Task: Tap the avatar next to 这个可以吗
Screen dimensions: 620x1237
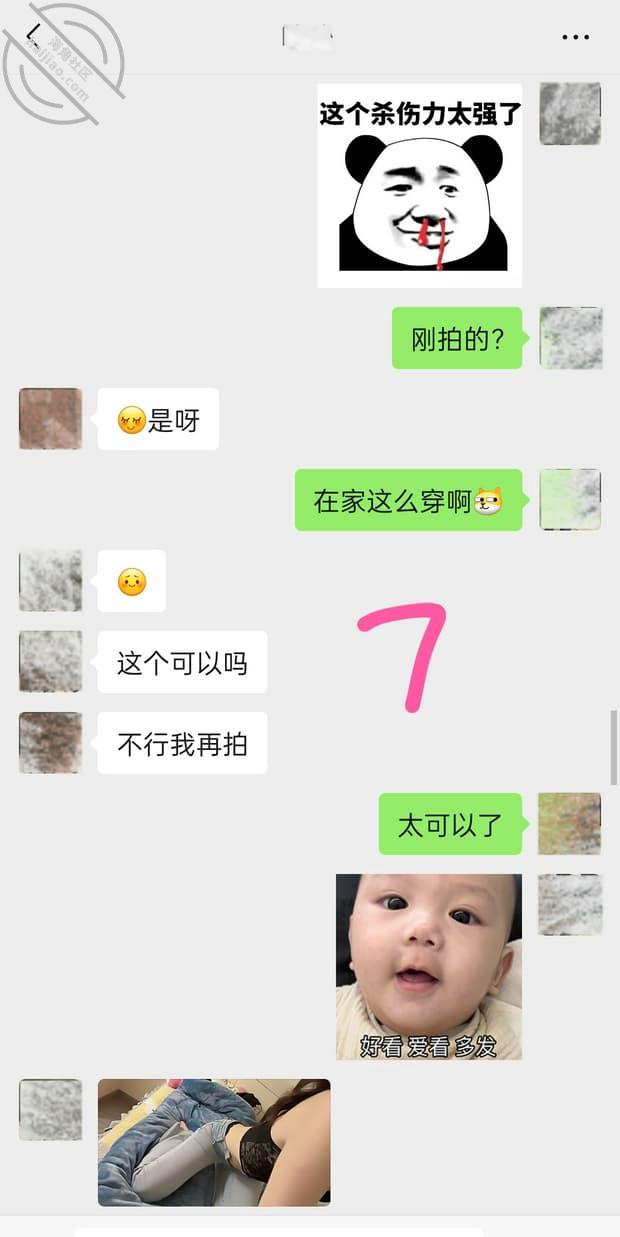Action: coord(50,662)
